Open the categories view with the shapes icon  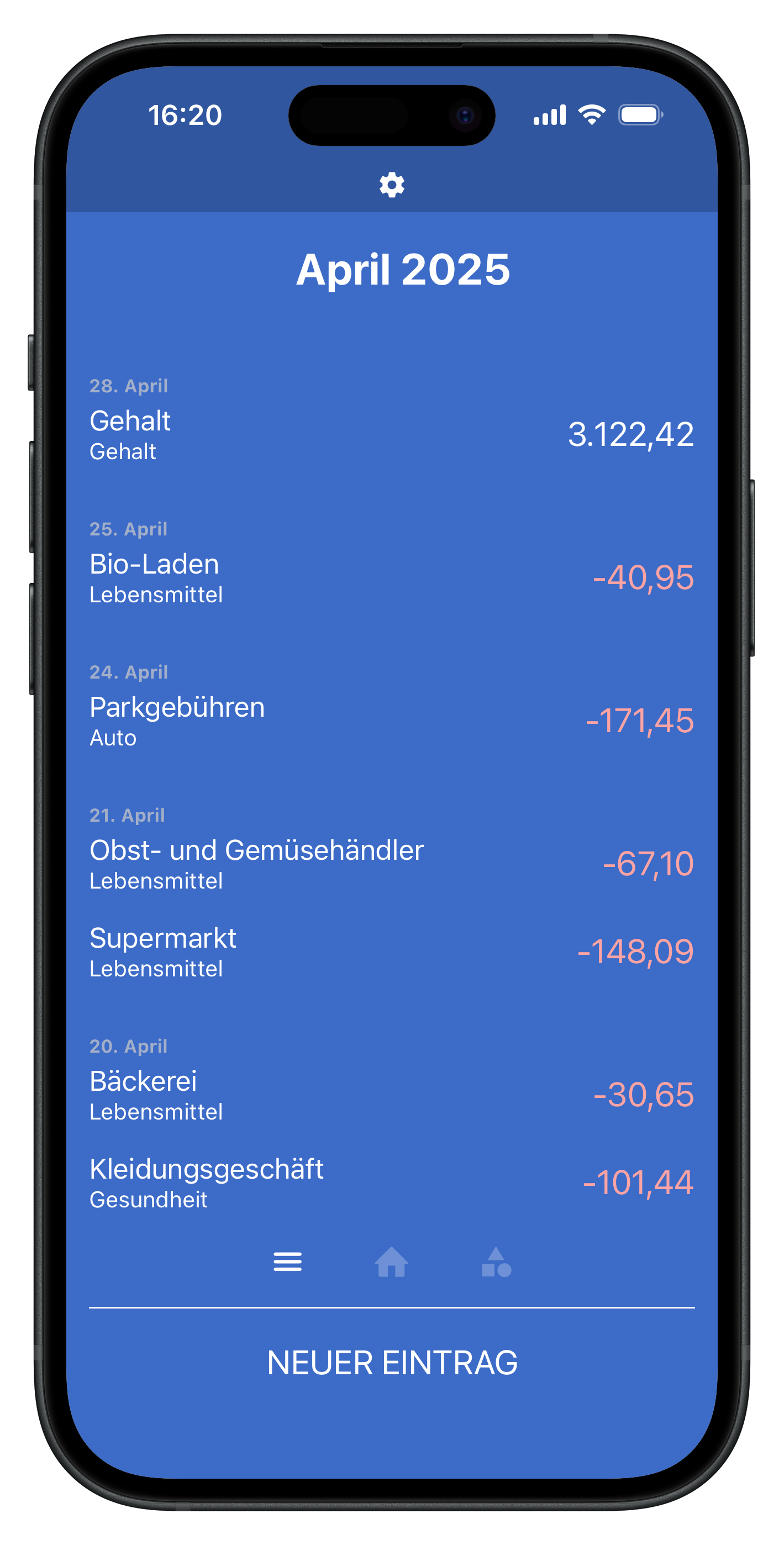pyautogui.click(x=496, y=1262)
